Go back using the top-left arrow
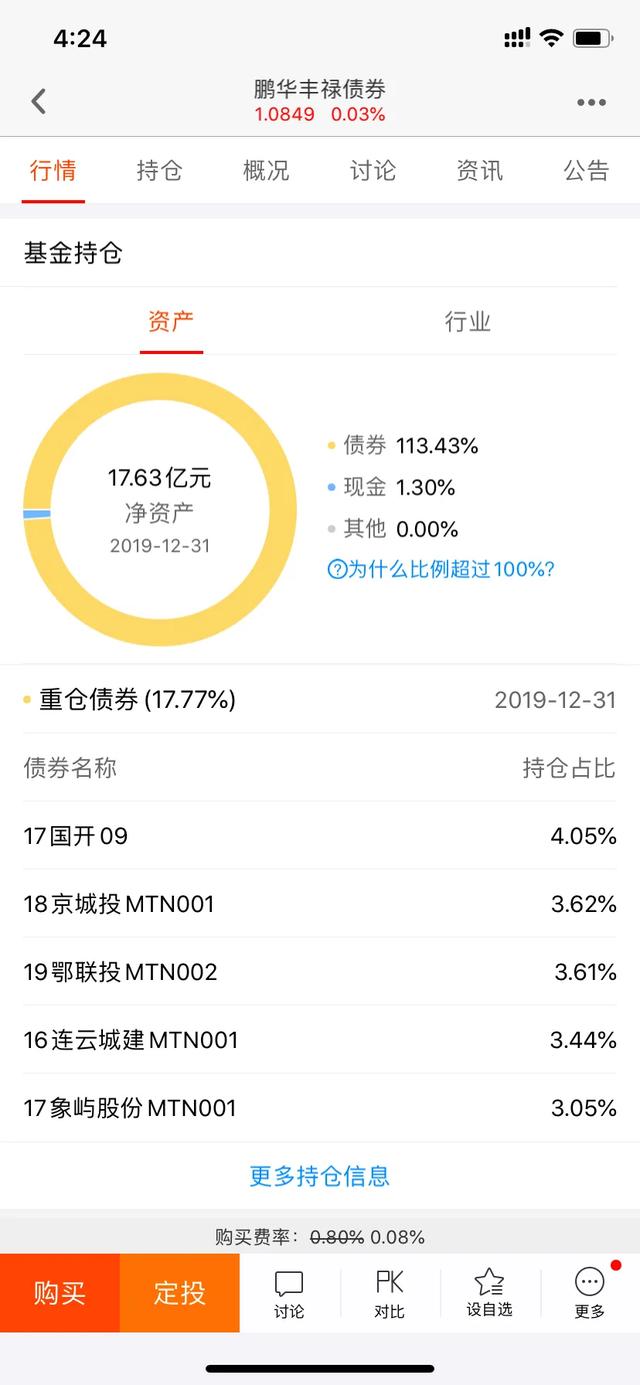Viewport: 640px width, 1385px height. coord(38,101)
